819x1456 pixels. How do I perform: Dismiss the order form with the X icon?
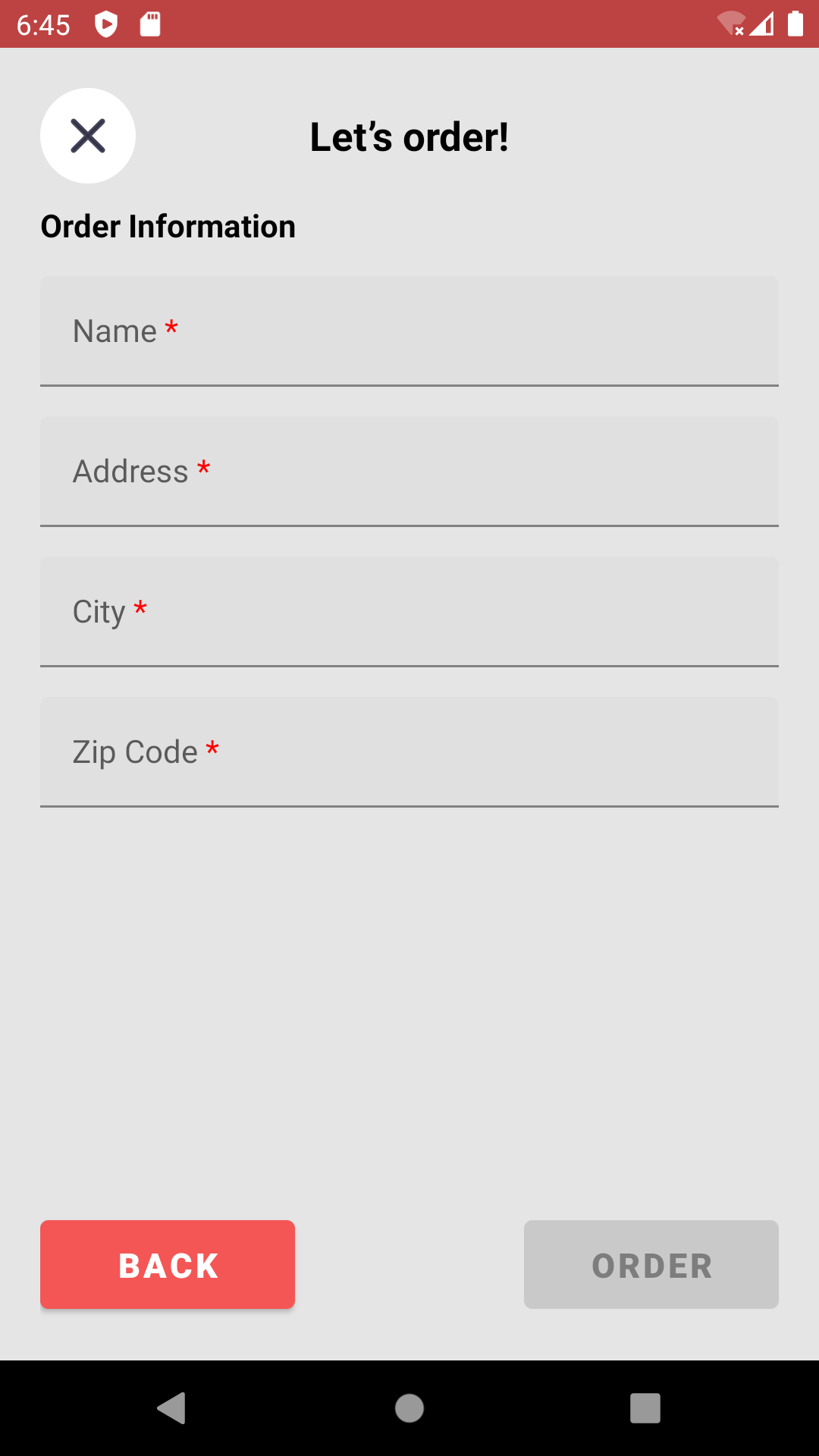(x=87, y=136)
